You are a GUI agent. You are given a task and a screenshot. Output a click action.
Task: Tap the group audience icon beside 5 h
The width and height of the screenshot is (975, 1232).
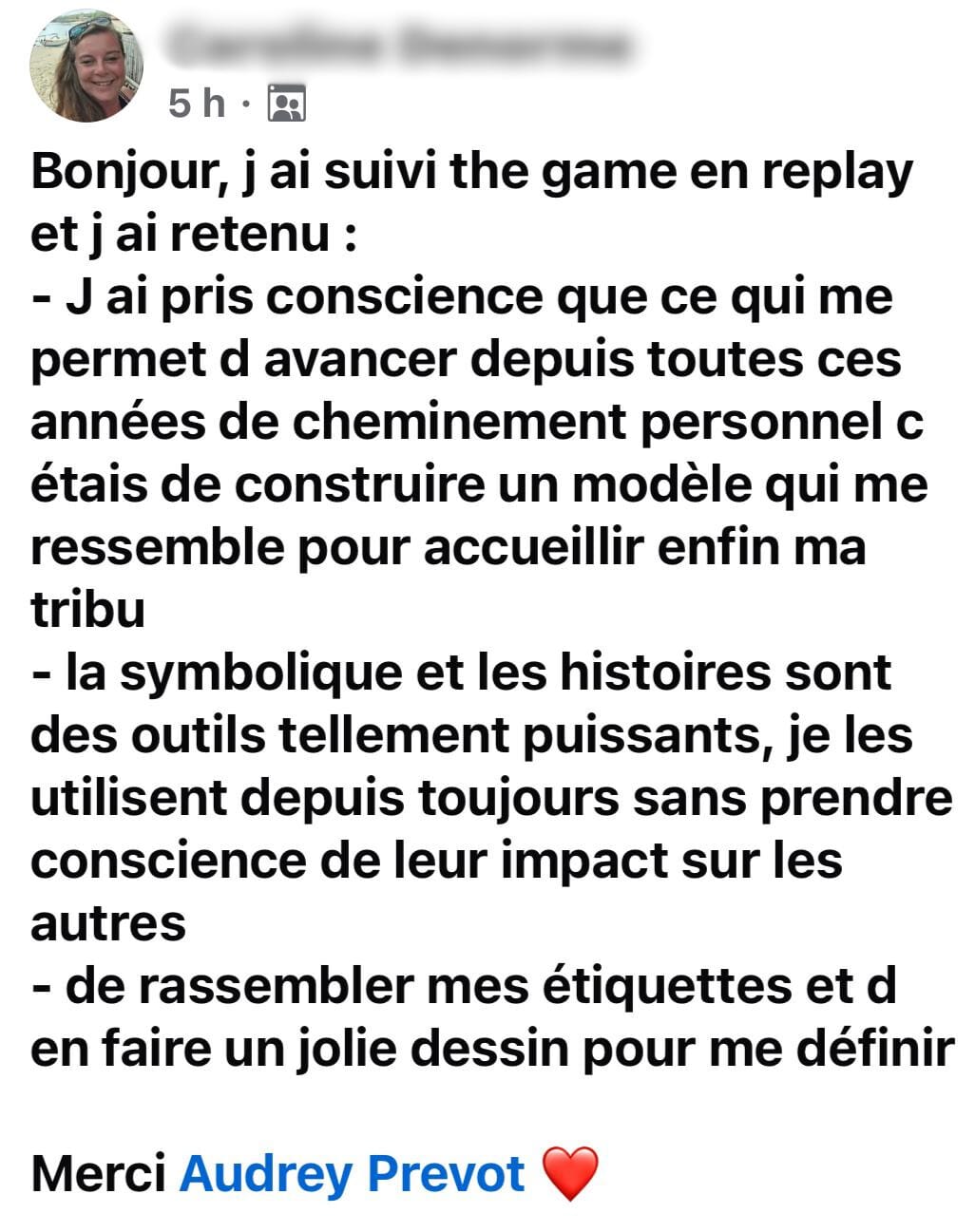(x=287, y=104)
